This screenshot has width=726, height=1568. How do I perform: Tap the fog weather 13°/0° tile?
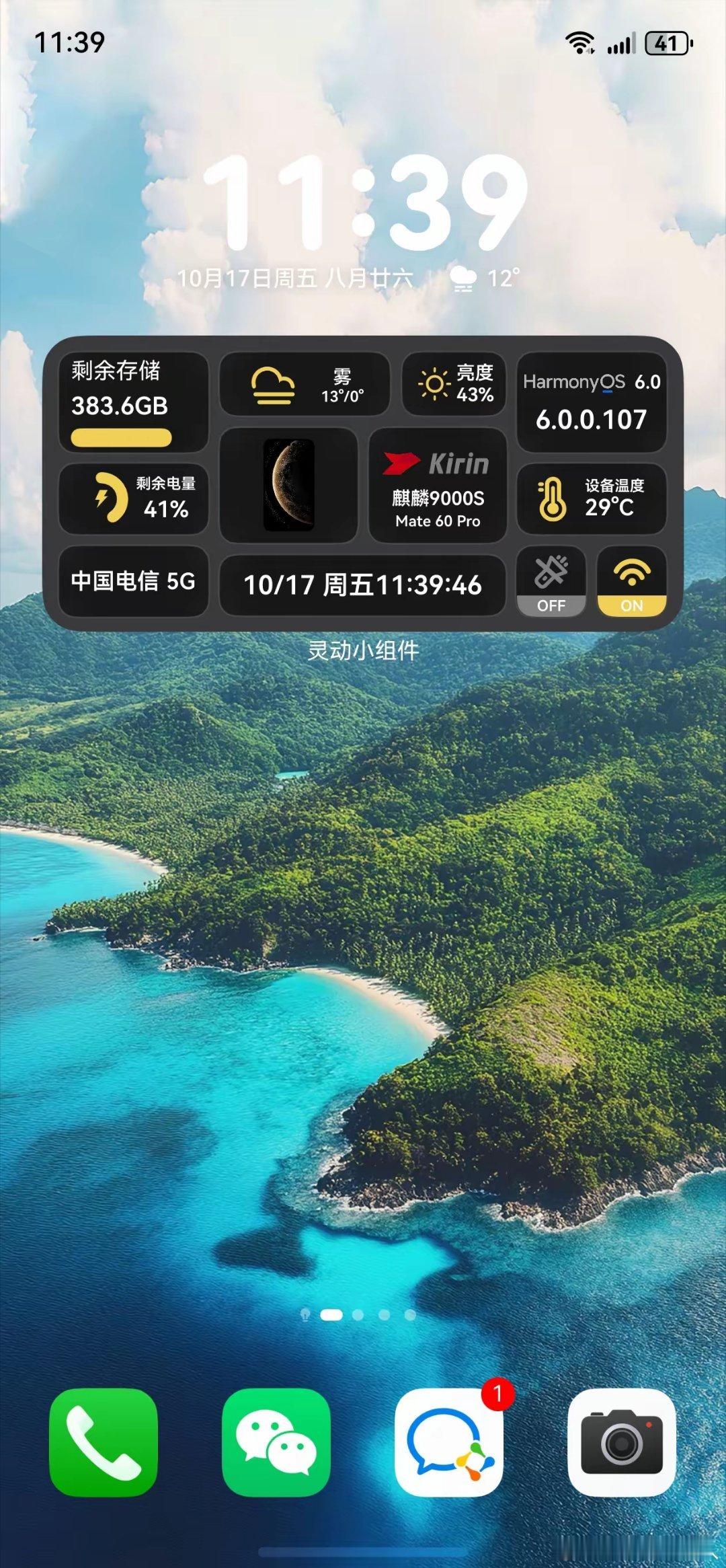click(x=305, y=384)
